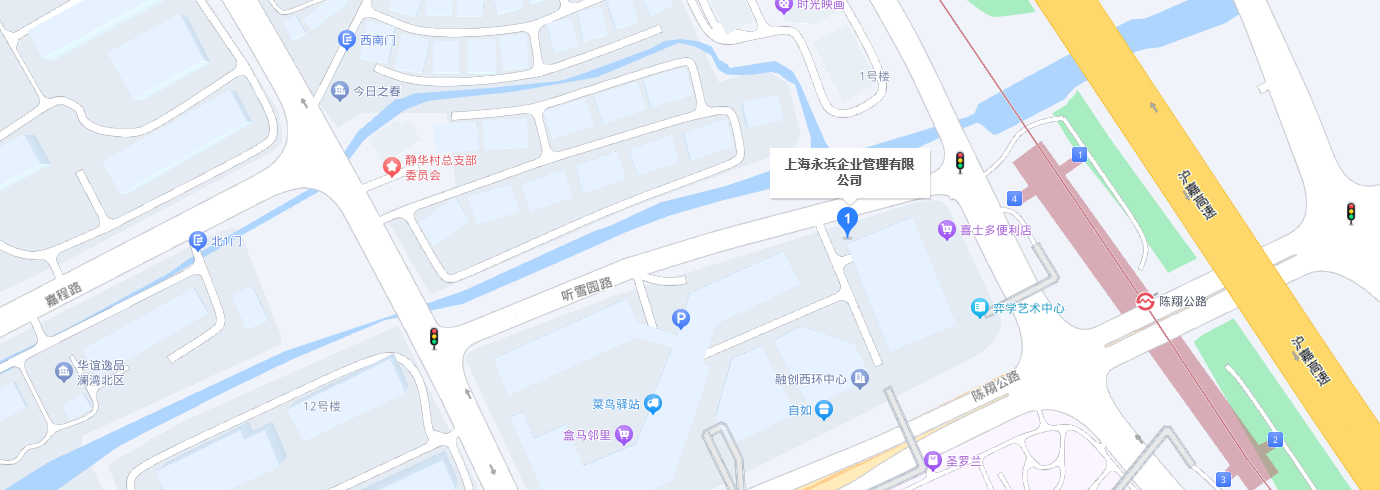Tap the blue location marker numbered 1
Image resolution: width=1380 pixels, height=490 pixels.
847,219
